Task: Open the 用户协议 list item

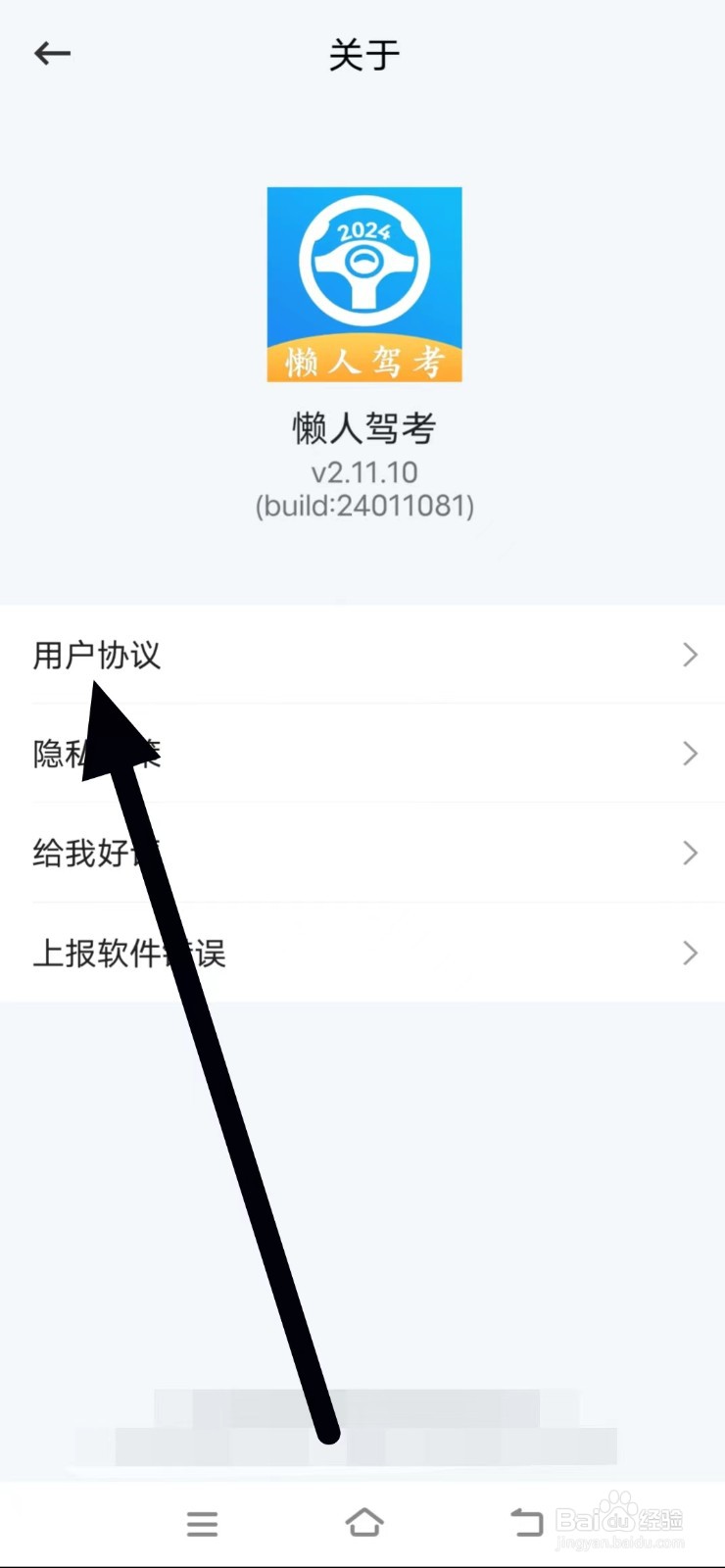Action: pos(96,655)
